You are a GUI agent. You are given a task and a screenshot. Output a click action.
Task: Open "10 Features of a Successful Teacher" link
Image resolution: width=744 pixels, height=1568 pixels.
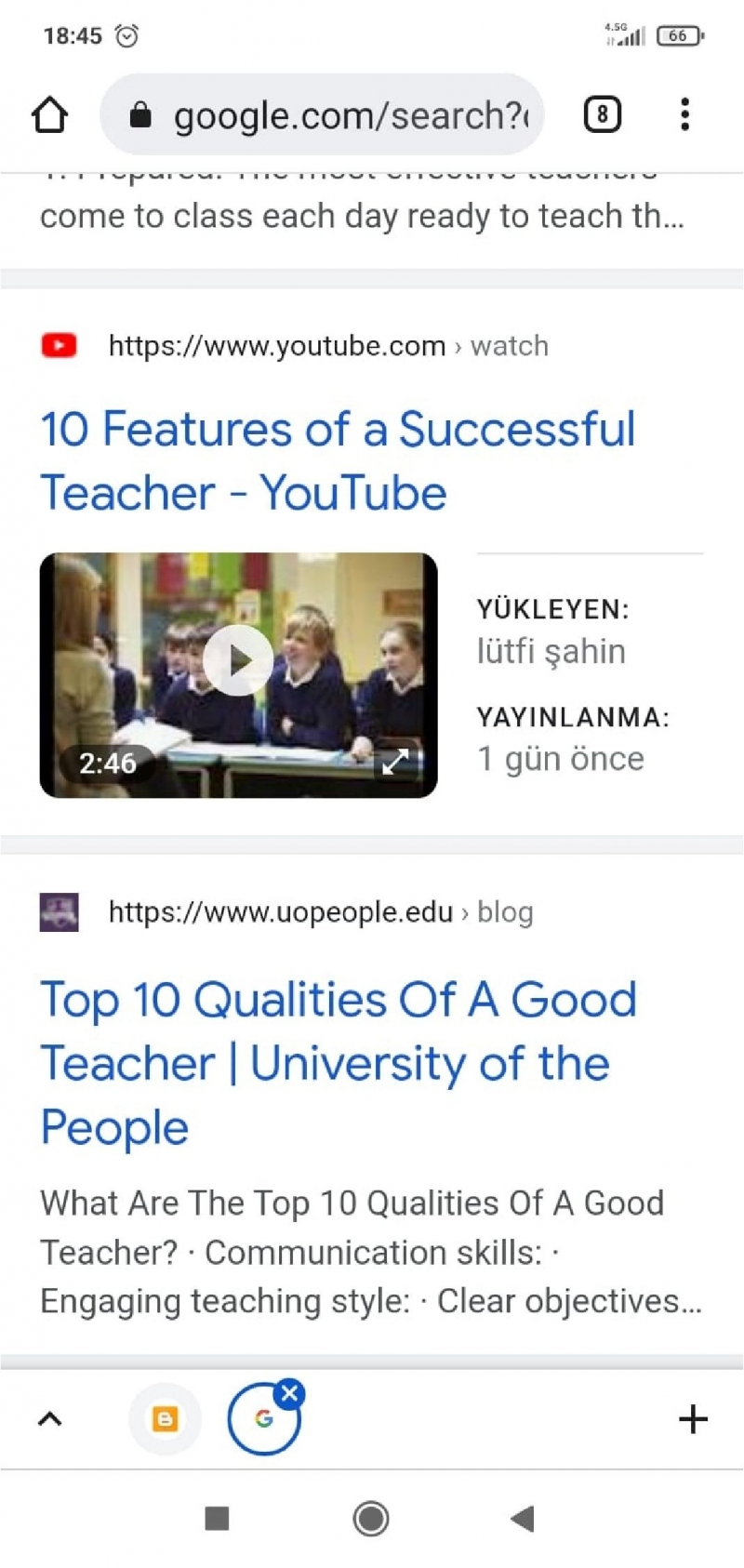[x=337, y=460]
